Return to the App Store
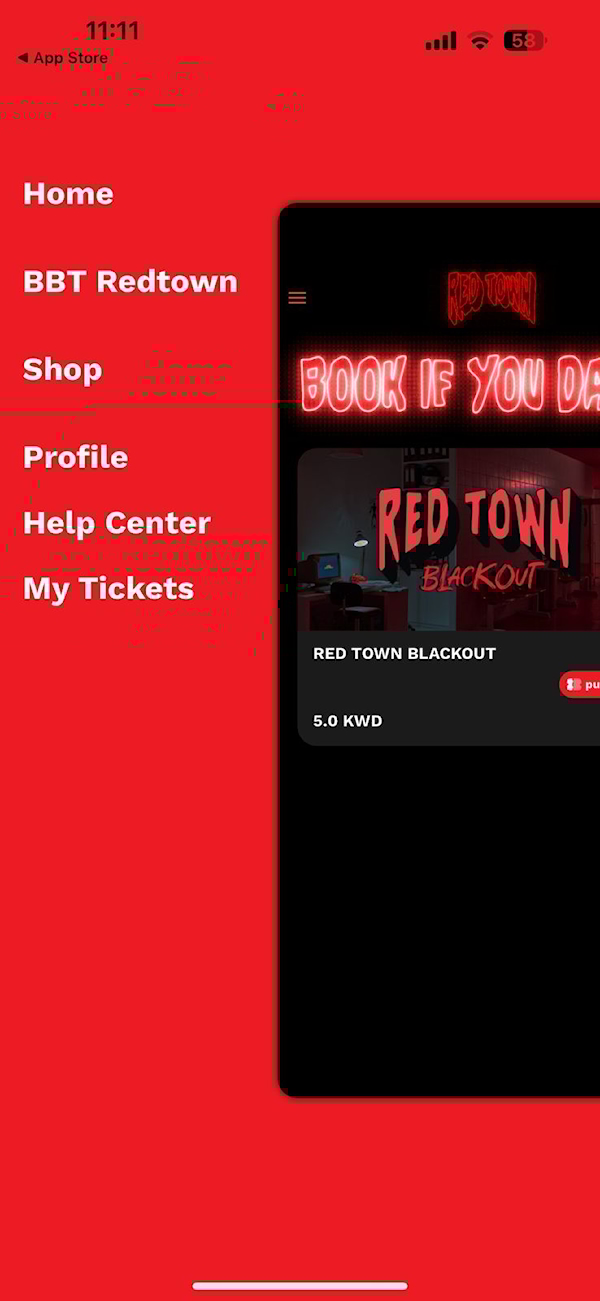The width and height of the screenshot is (600, 1301). (x=62, y=58)
